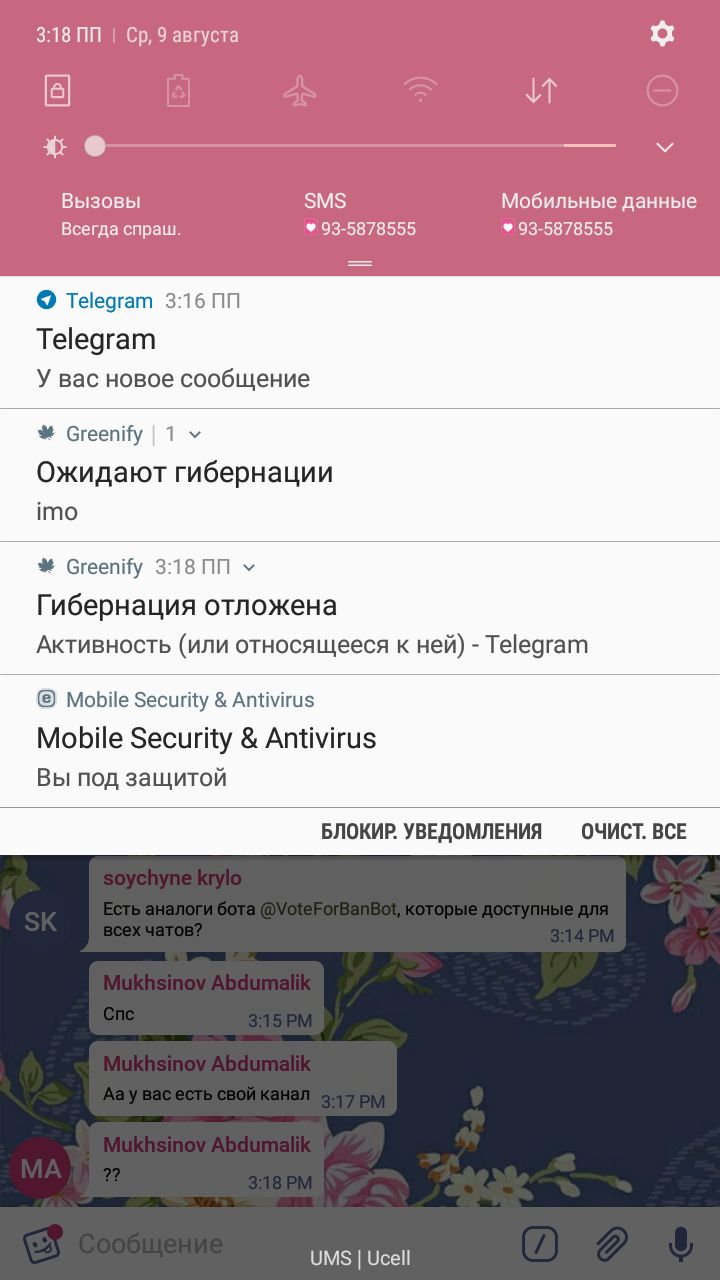Enable Wi-Fi from quick settings
Image resolution: width=720 pixels, height=1280 pixels.
pos(420,91)
